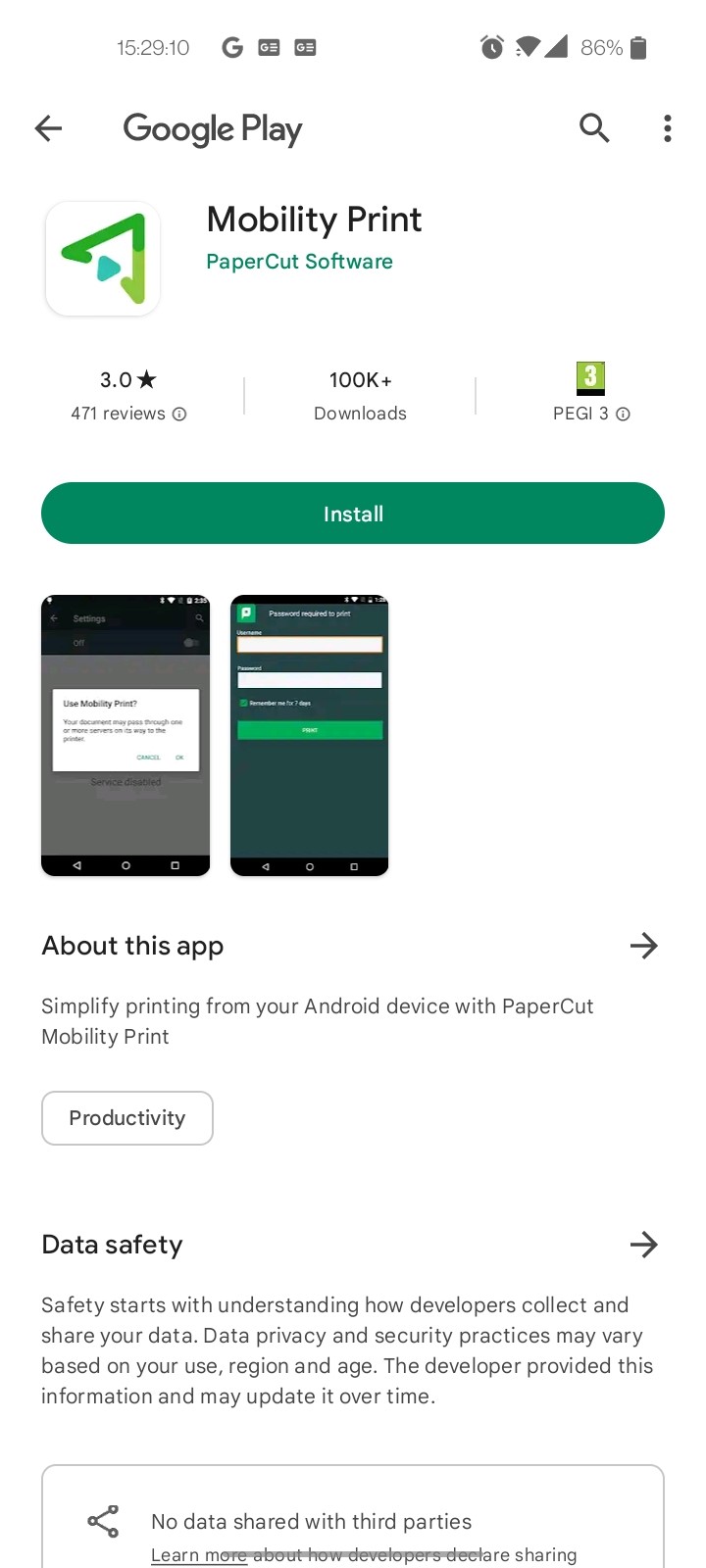This screenshot has height=1568, width=706.
Task: Expand the About this app section
Action: [643, 946]
